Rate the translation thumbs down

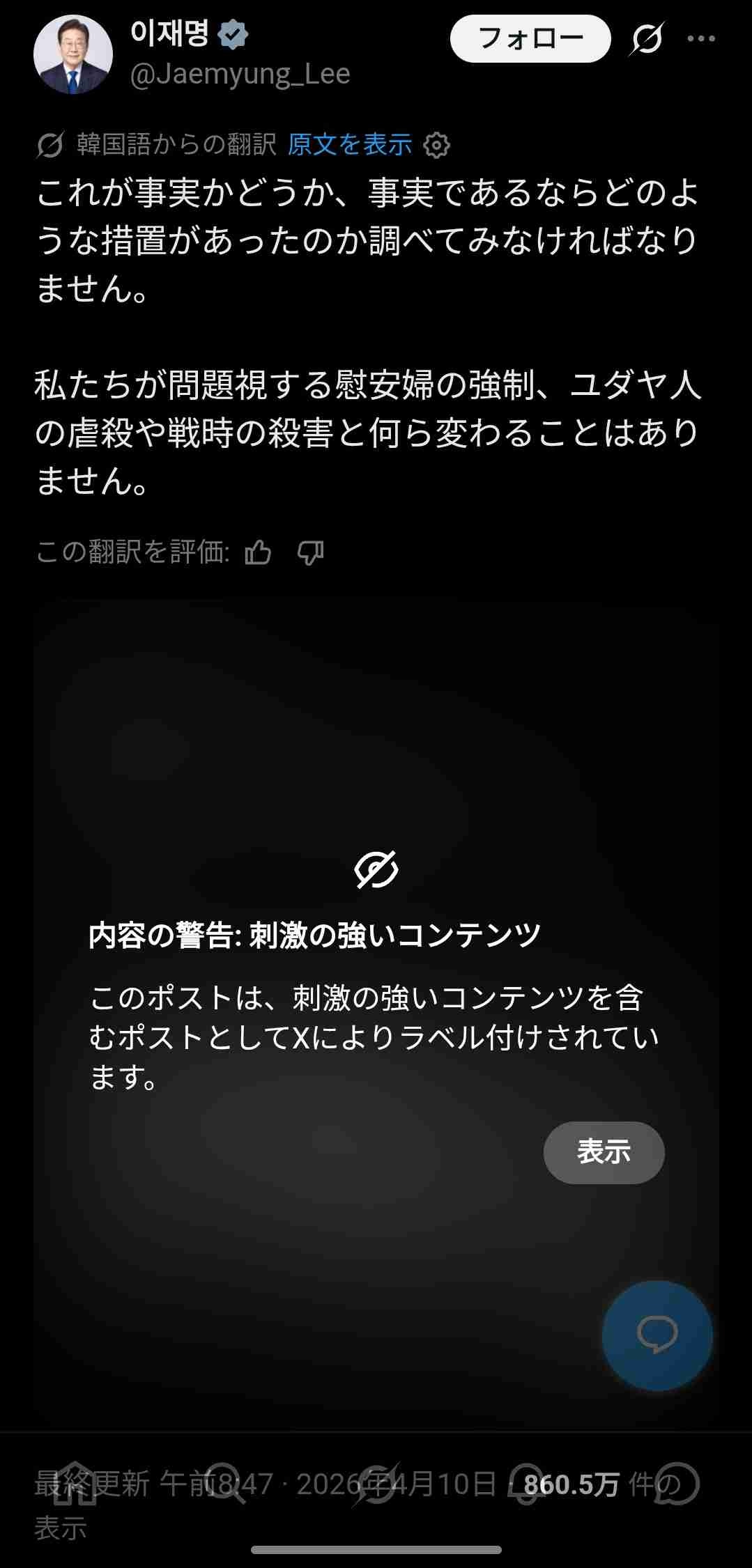coord(310,553)
